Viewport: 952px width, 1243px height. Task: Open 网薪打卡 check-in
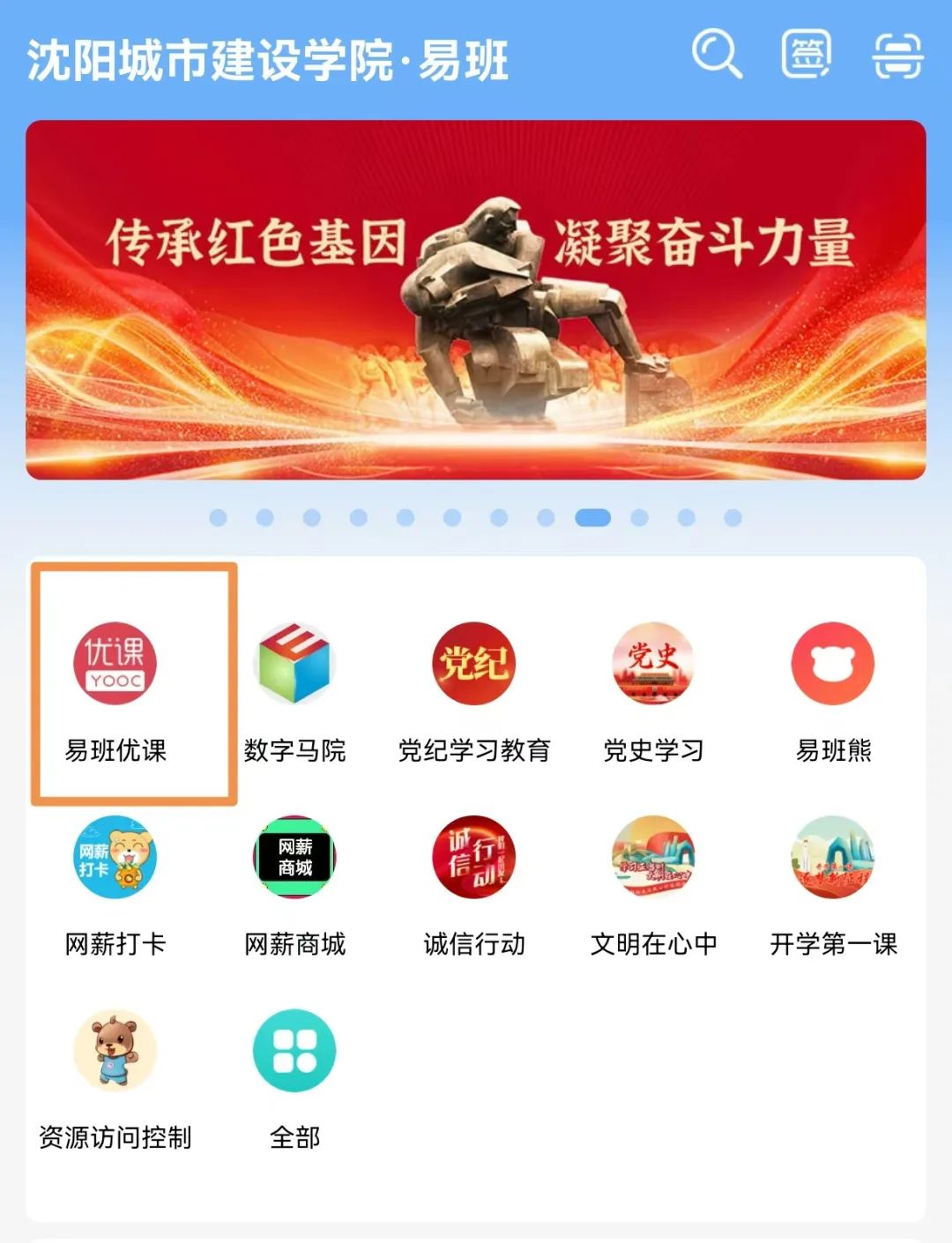[115, 857]
